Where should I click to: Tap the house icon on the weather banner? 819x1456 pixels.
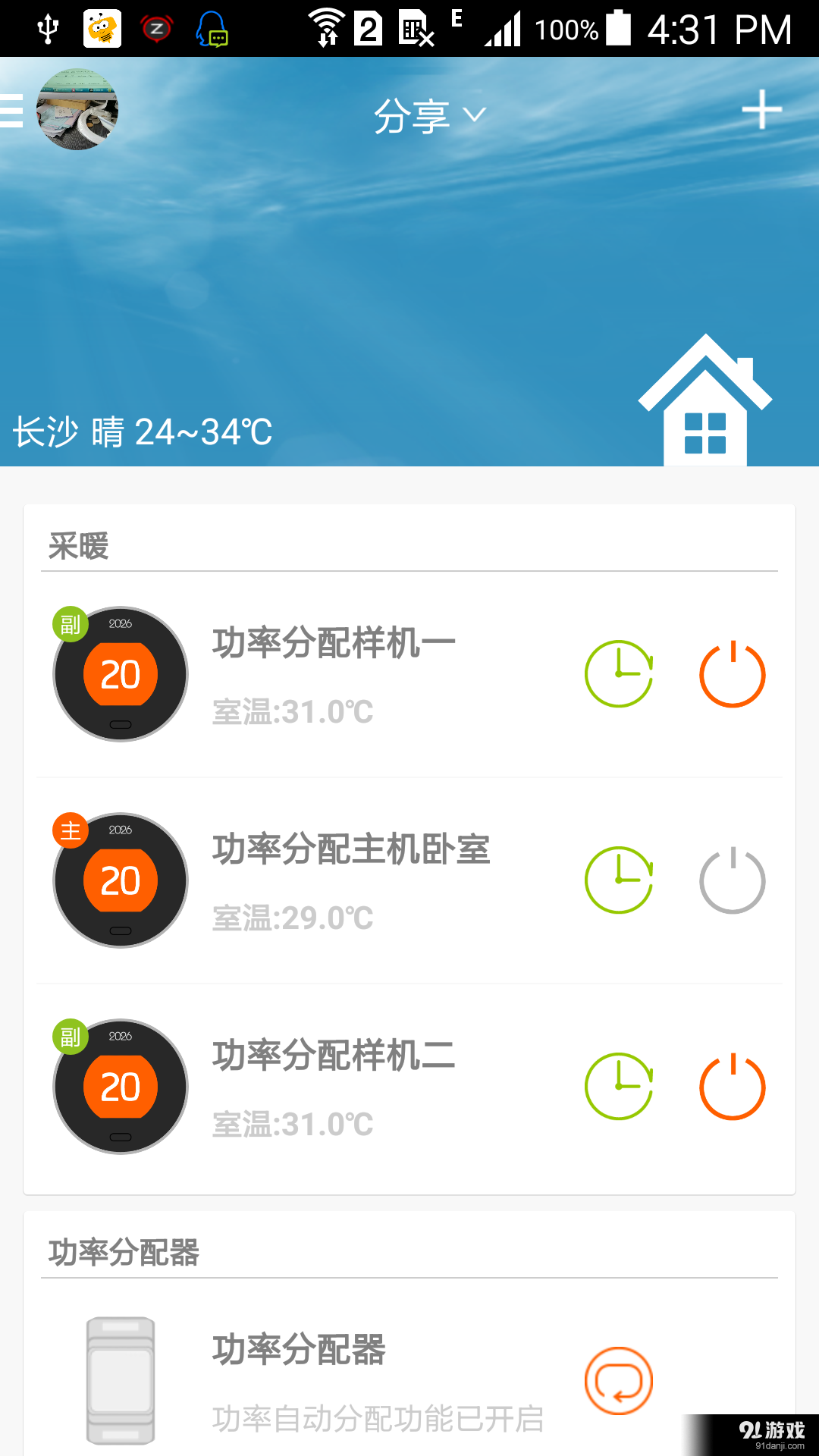click(704, 402)
